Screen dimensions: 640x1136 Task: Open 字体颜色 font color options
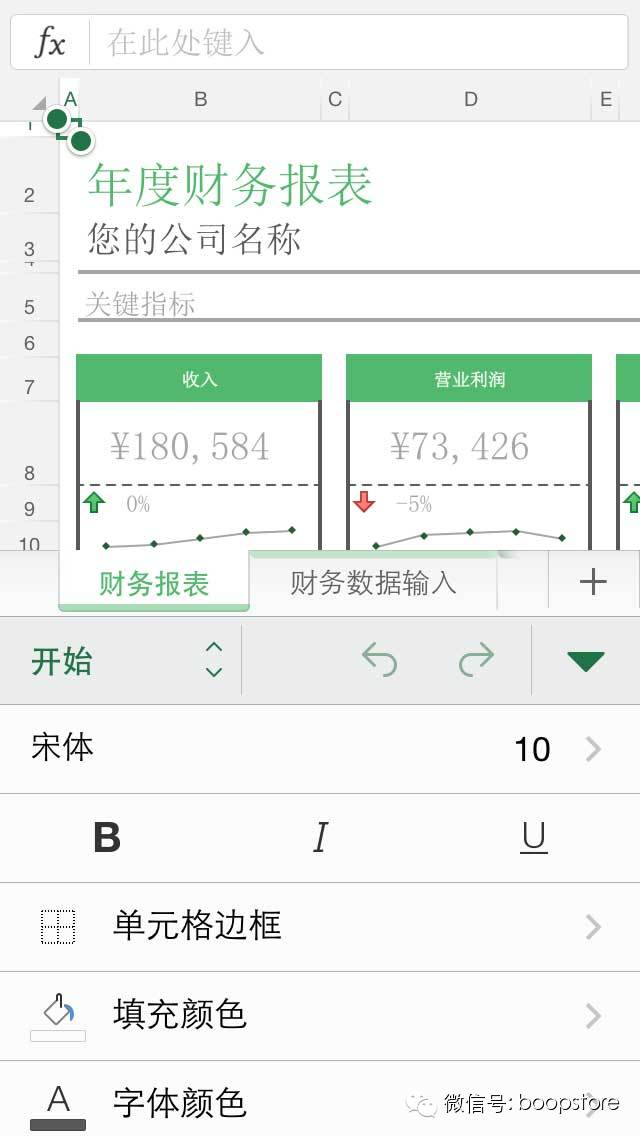320,1099
